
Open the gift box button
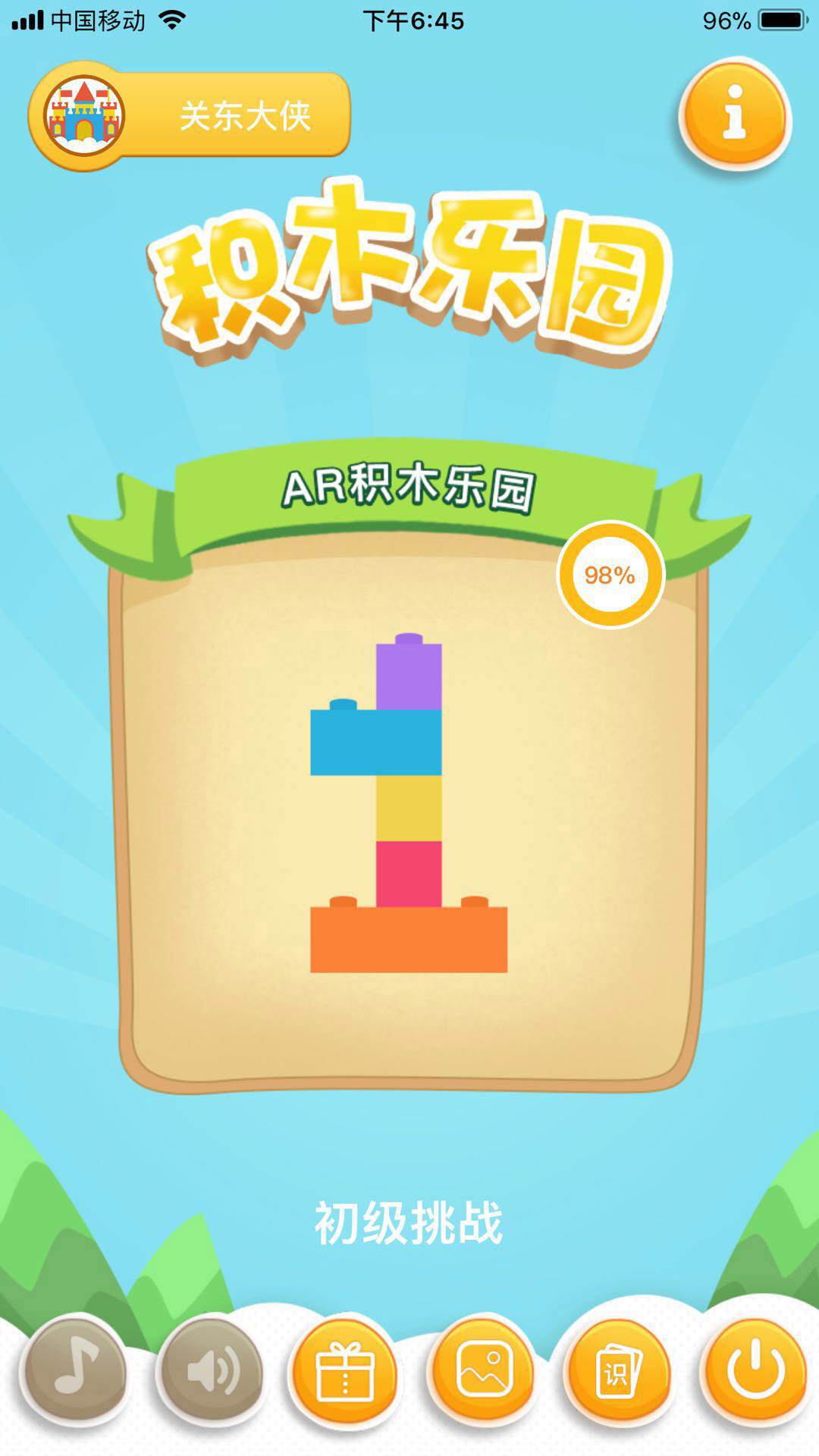[x=346, y=1373]
